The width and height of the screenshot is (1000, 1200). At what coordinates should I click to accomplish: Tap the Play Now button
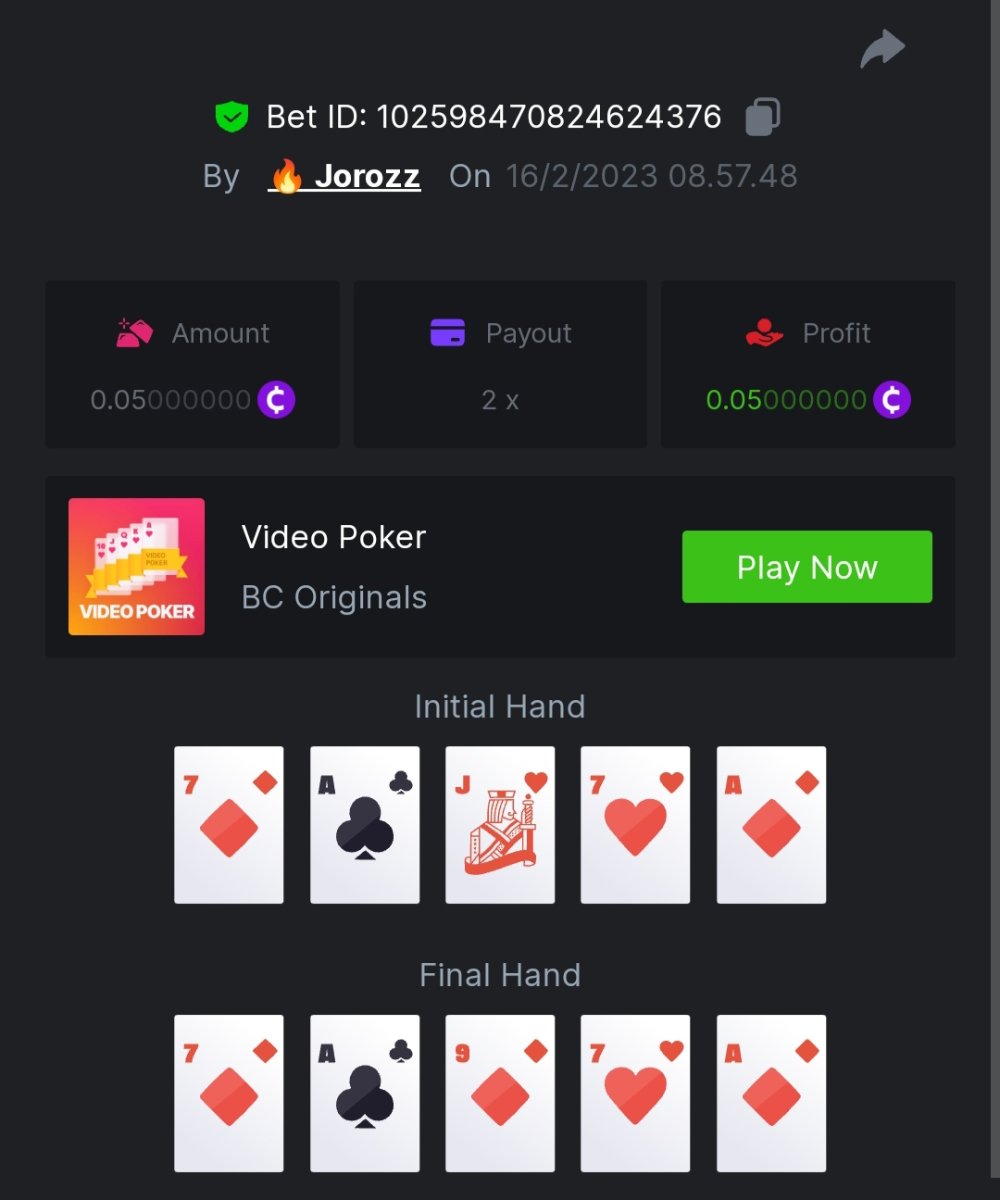(x=806, y=567)
